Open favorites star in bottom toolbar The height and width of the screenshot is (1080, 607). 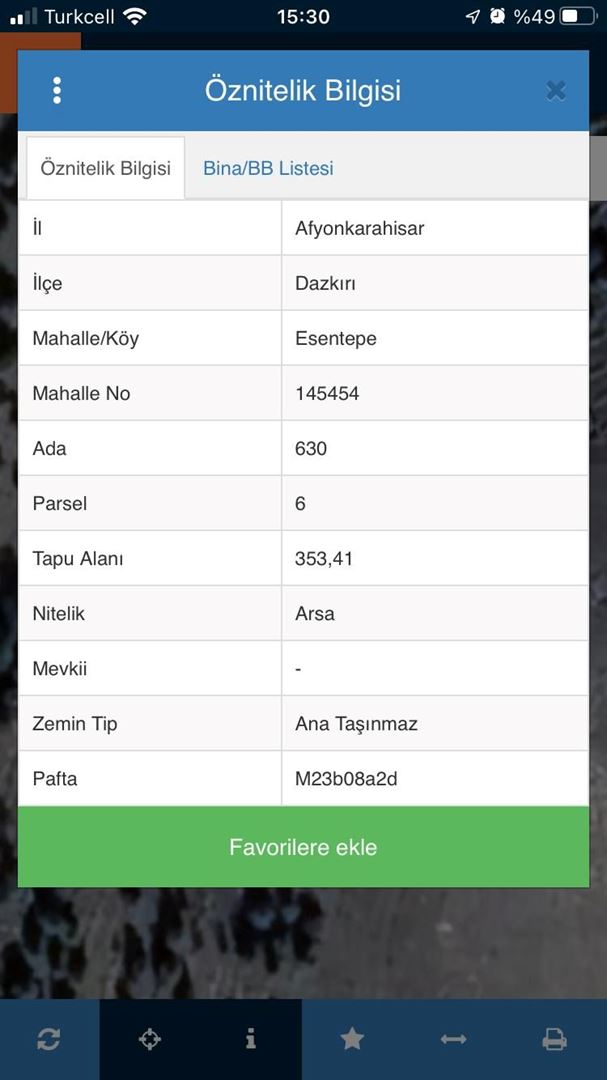(x=352, y=1039)
